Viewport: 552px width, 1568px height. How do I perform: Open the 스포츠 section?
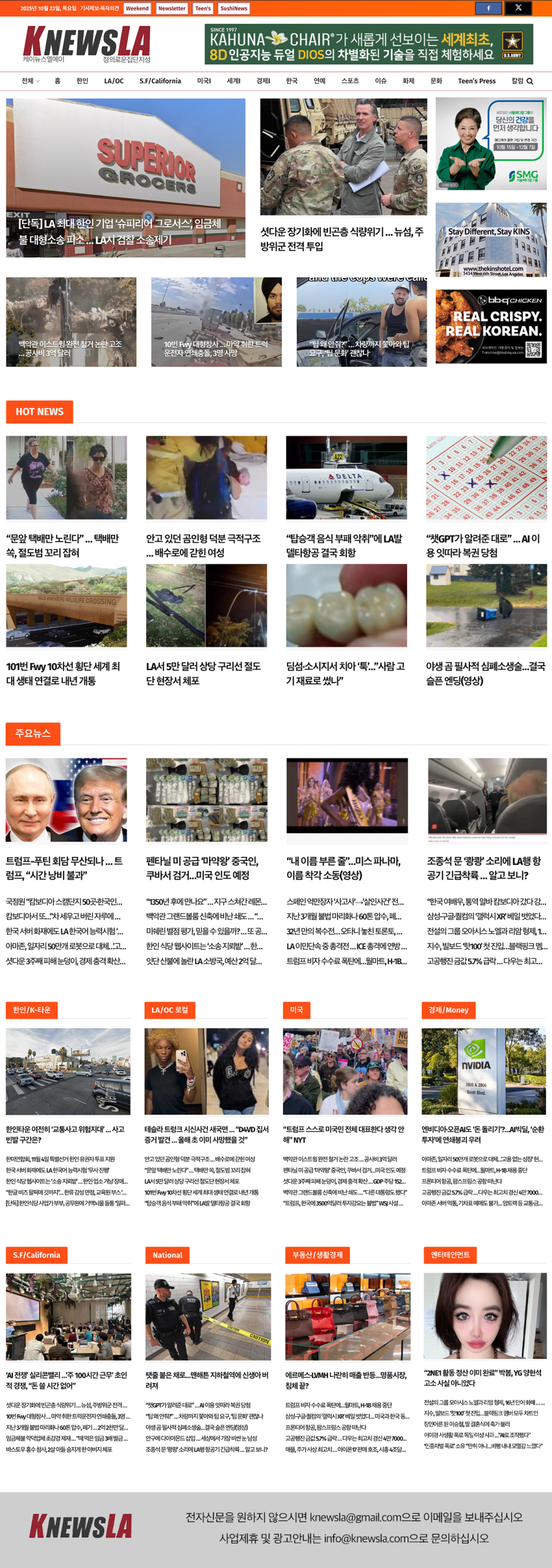pyautogui.click(x=350, y=81)
